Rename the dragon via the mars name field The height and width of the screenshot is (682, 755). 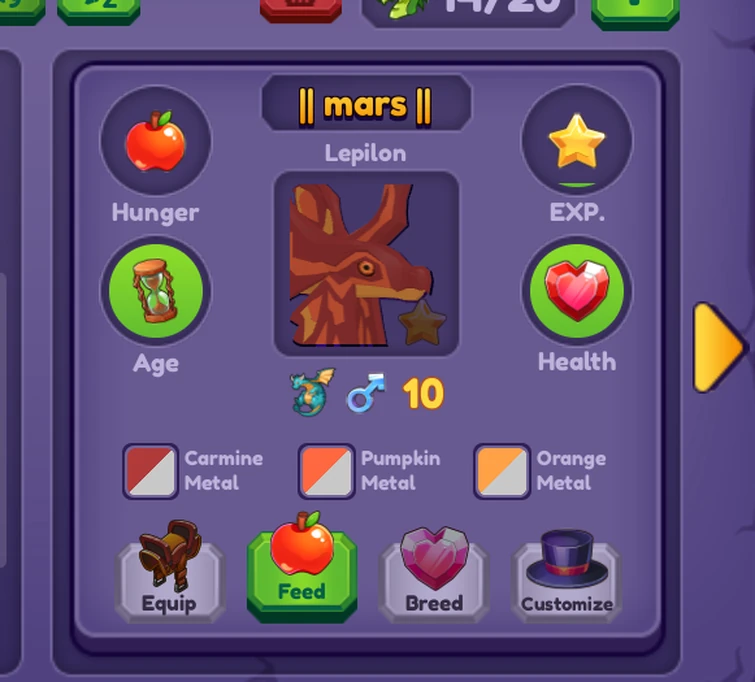coord(365,104)
